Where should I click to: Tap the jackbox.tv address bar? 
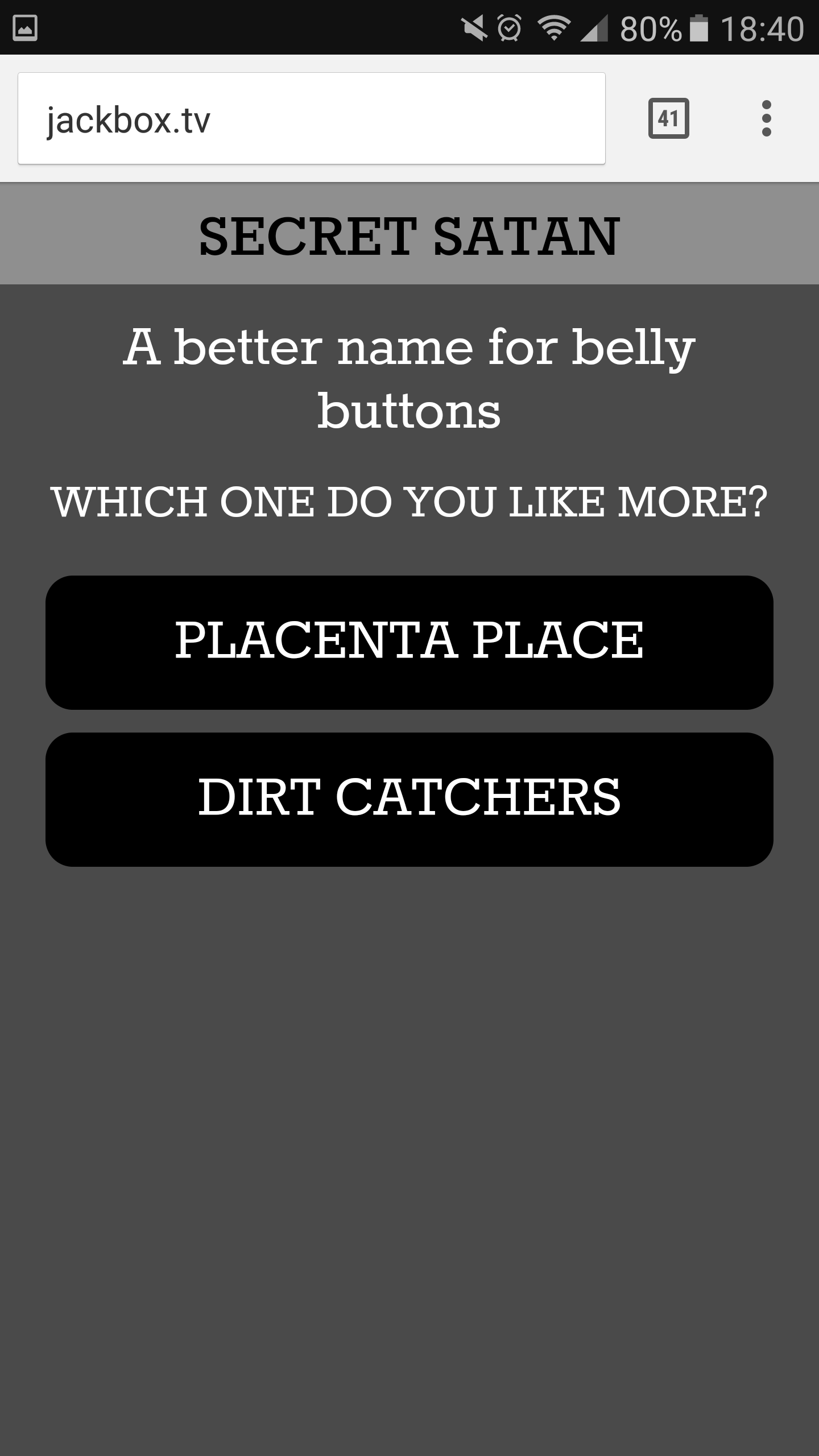coord(311,119)
